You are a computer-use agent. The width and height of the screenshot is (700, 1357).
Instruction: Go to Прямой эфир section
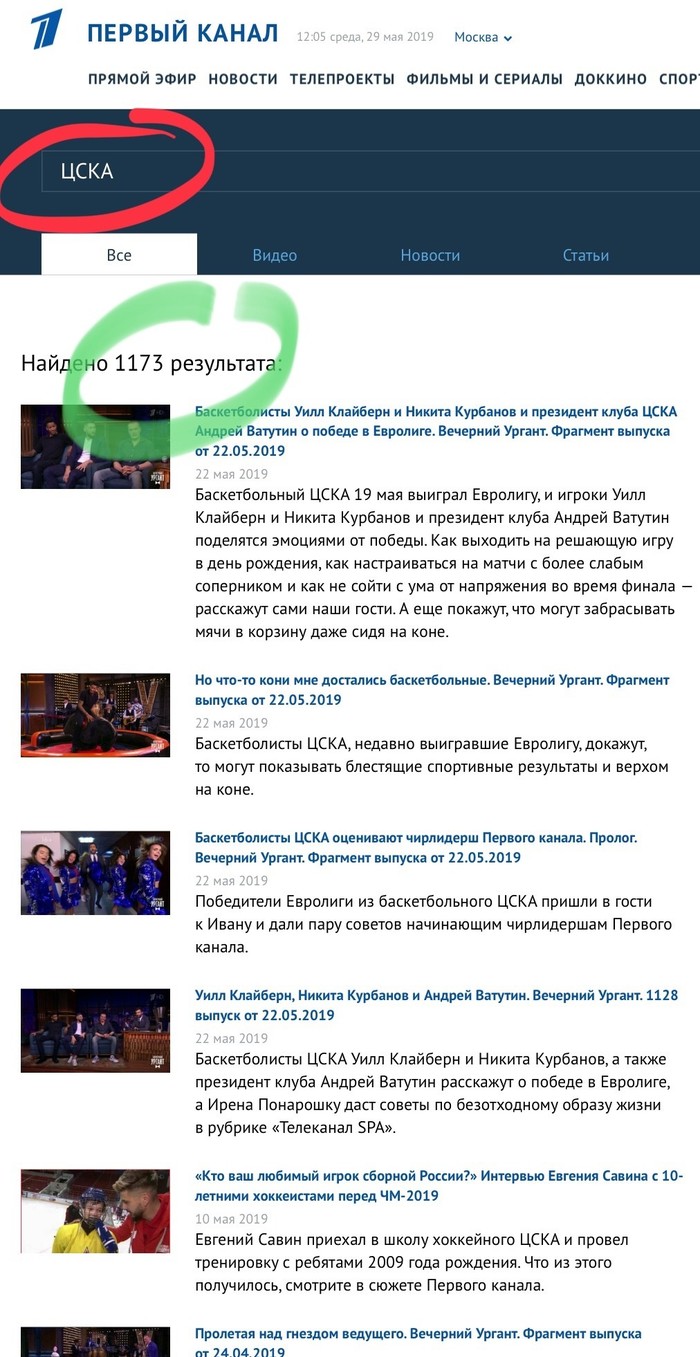click(142, 79)
